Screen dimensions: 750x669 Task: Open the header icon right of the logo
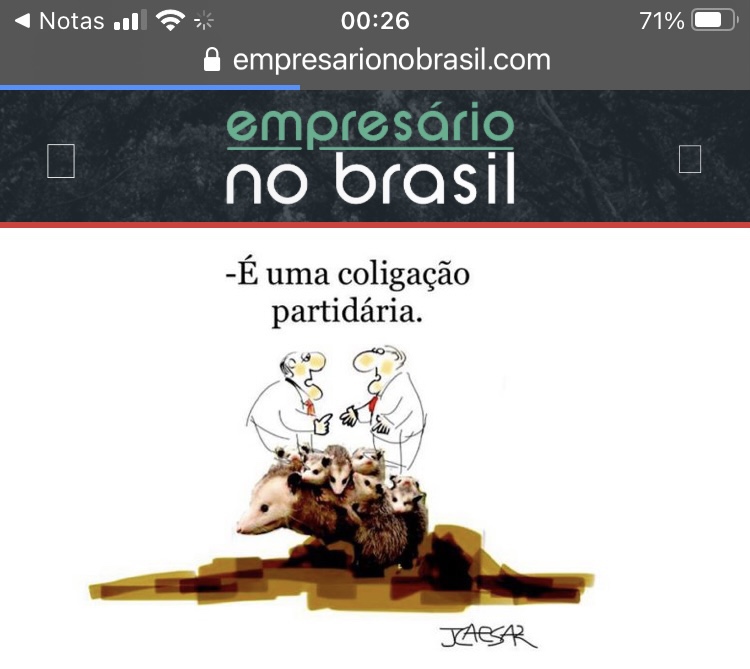coord(689,159)
